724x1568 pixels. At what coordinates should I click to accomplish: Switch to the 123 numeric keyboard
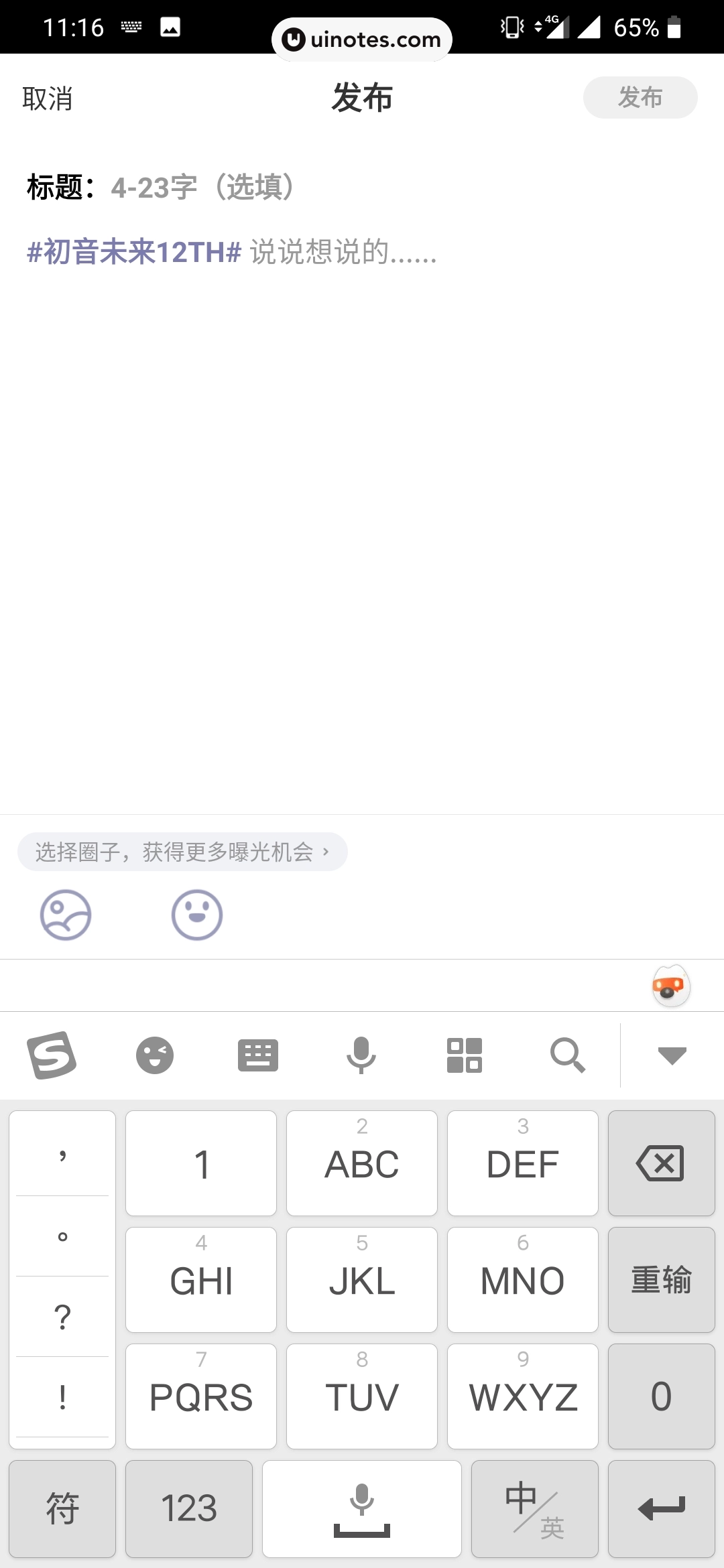point(189,1509)
